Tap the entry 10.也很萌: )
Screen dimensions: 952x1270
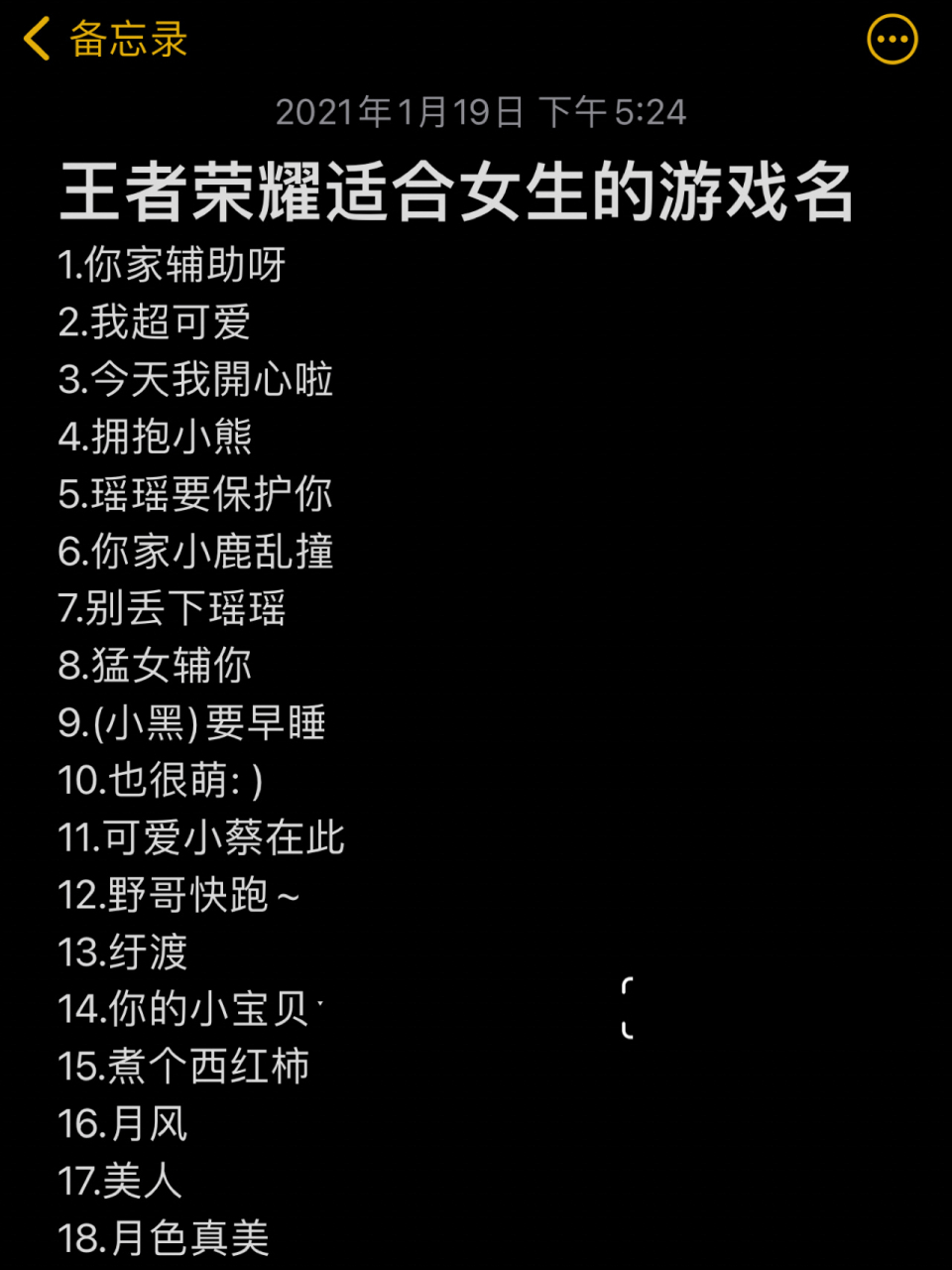click(164, 783)
